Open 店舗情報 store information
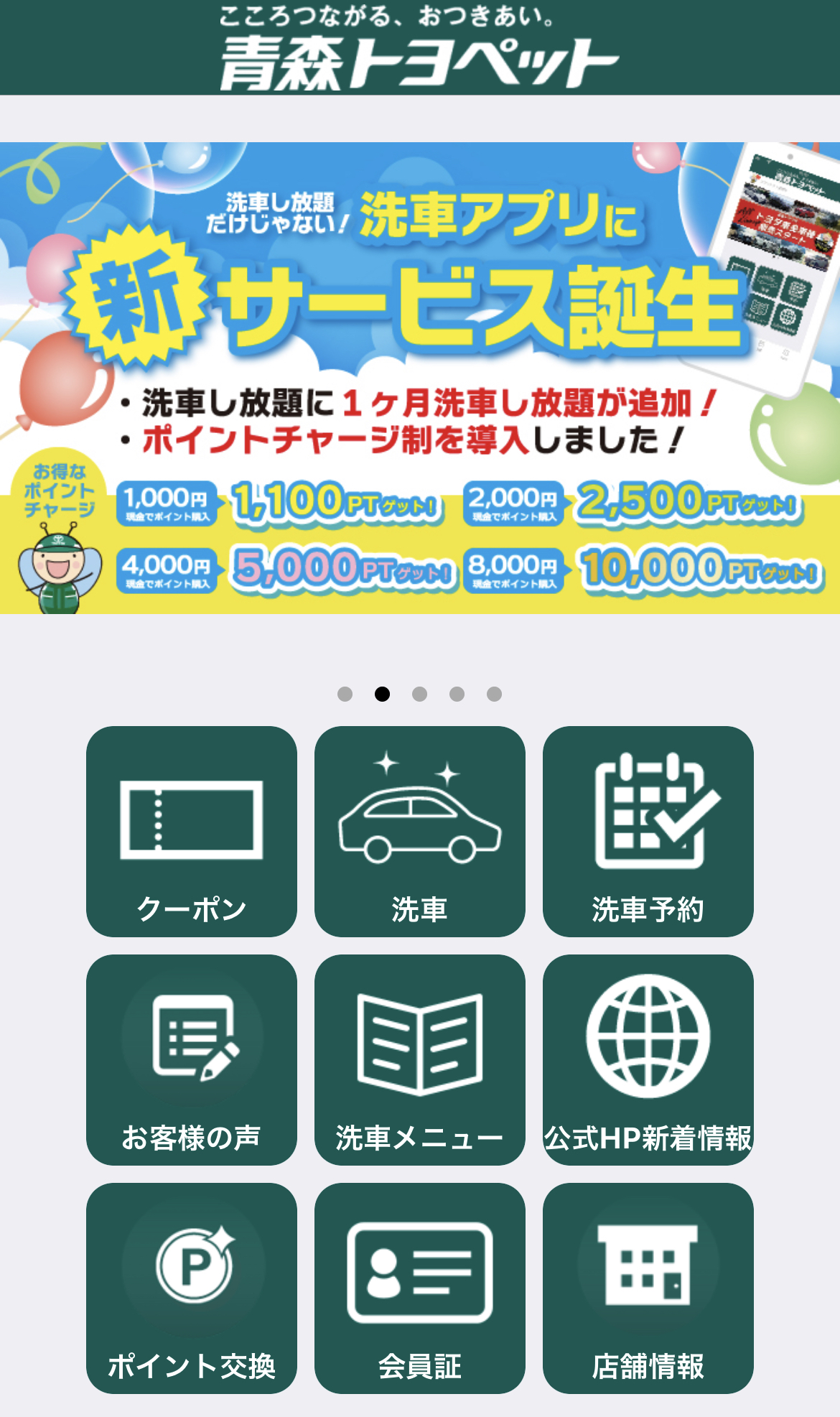 [x=648, y=1288]
